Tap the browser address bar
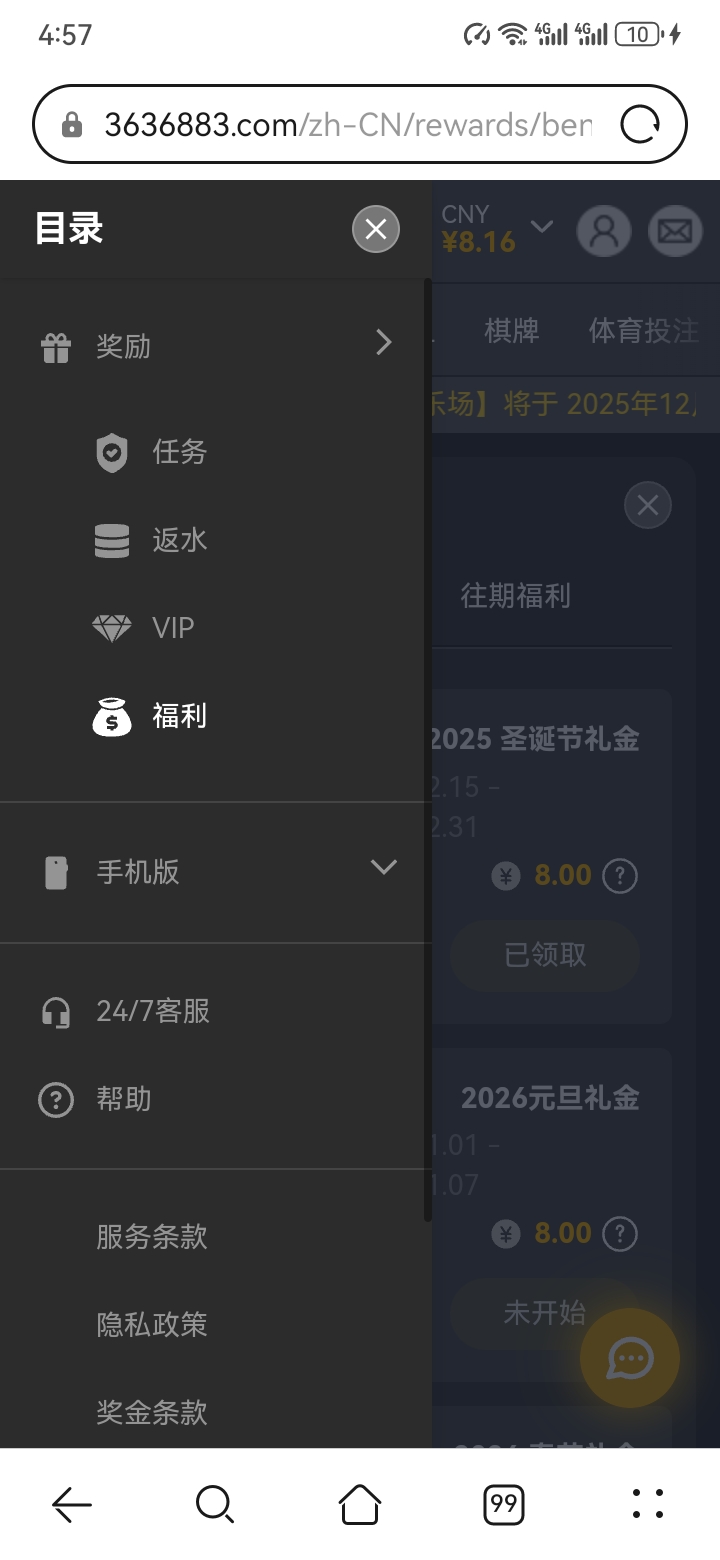720x1560 pixels. tap(340, 125)
